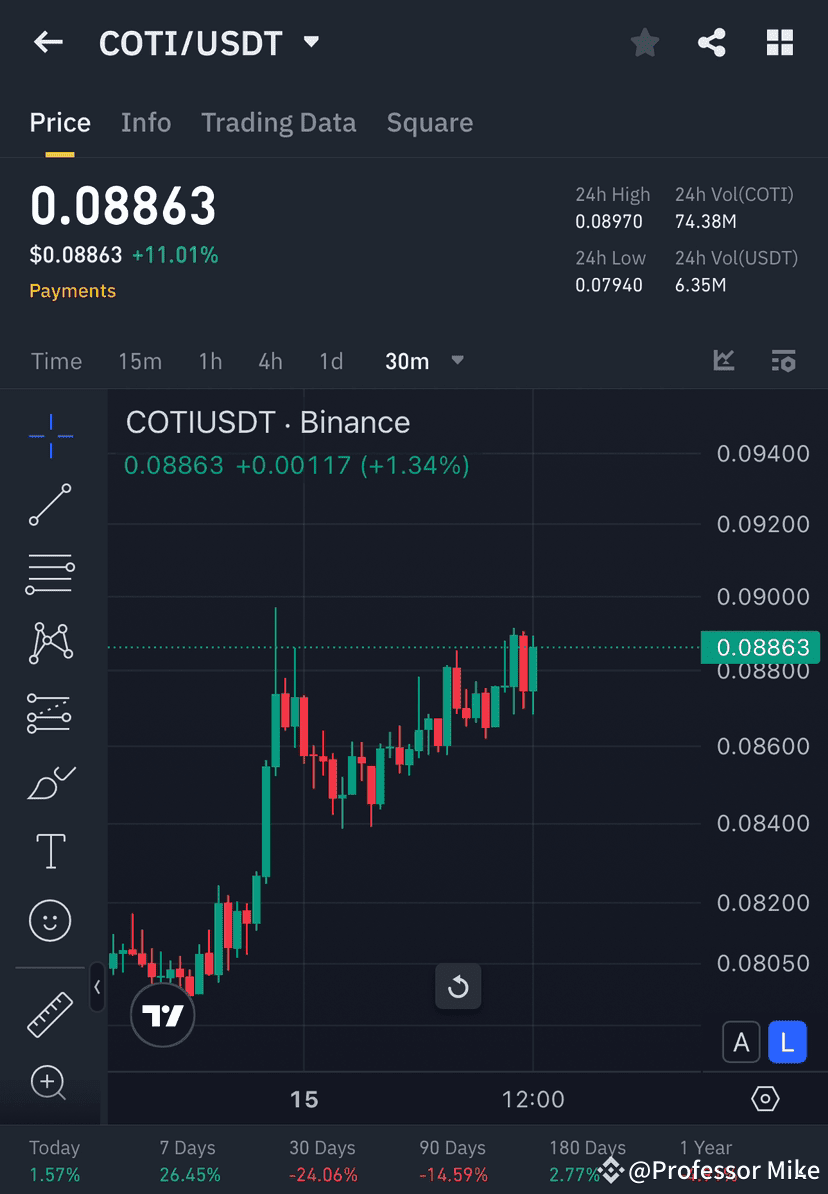Open the emoji sticker tool
Image resolution: width=828 pixels, height=1194 pixels.
[50, 920]
